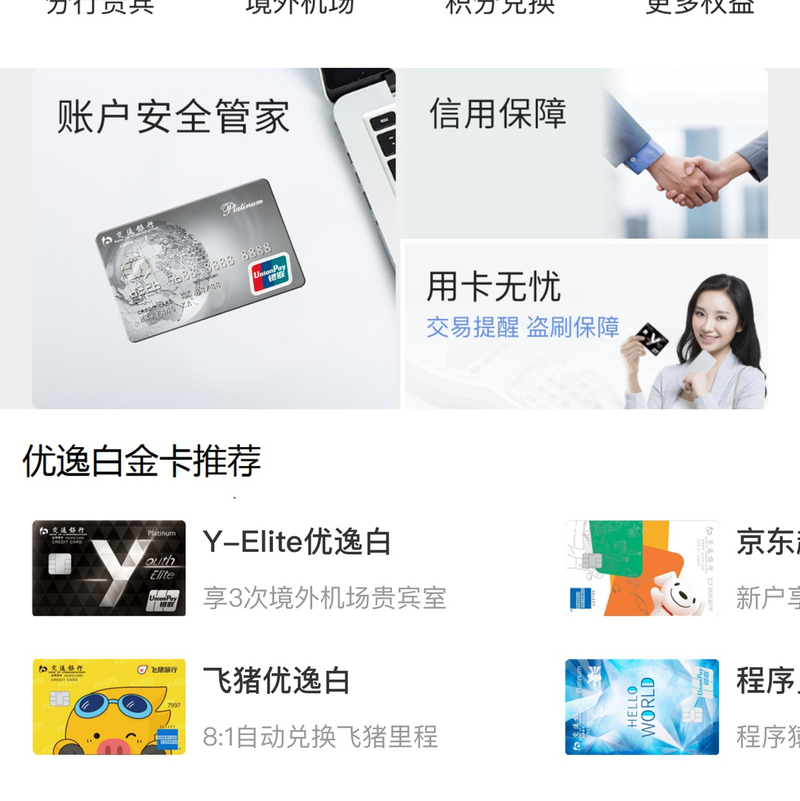The image size is (800, 801).
Task: Select the 积分兑换 shortcut
Action: pyautogui.click(x=500, y=8)
